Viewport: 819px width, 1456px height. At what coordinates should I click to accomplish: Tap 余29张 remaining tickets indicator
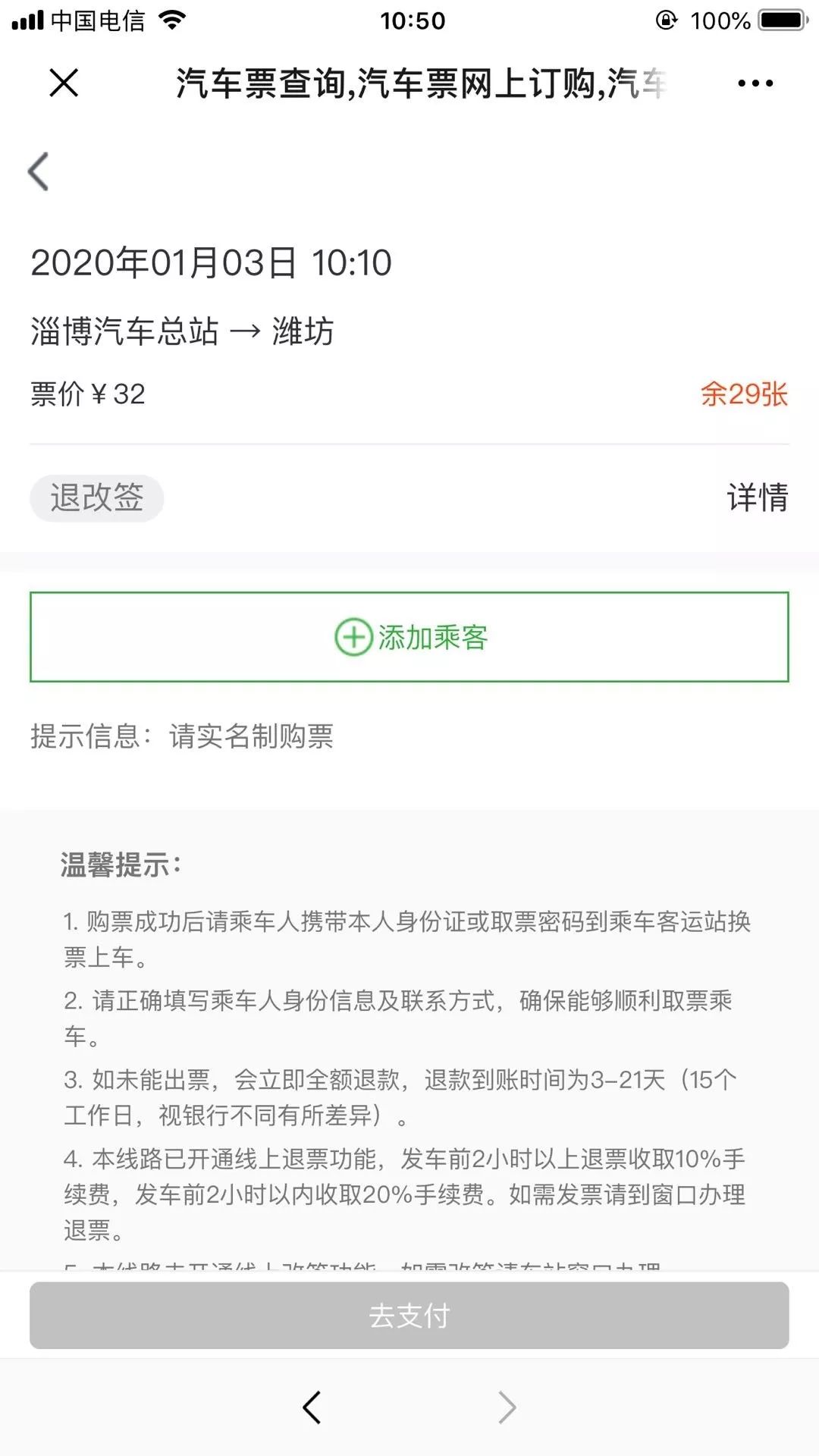click(744, 393)
